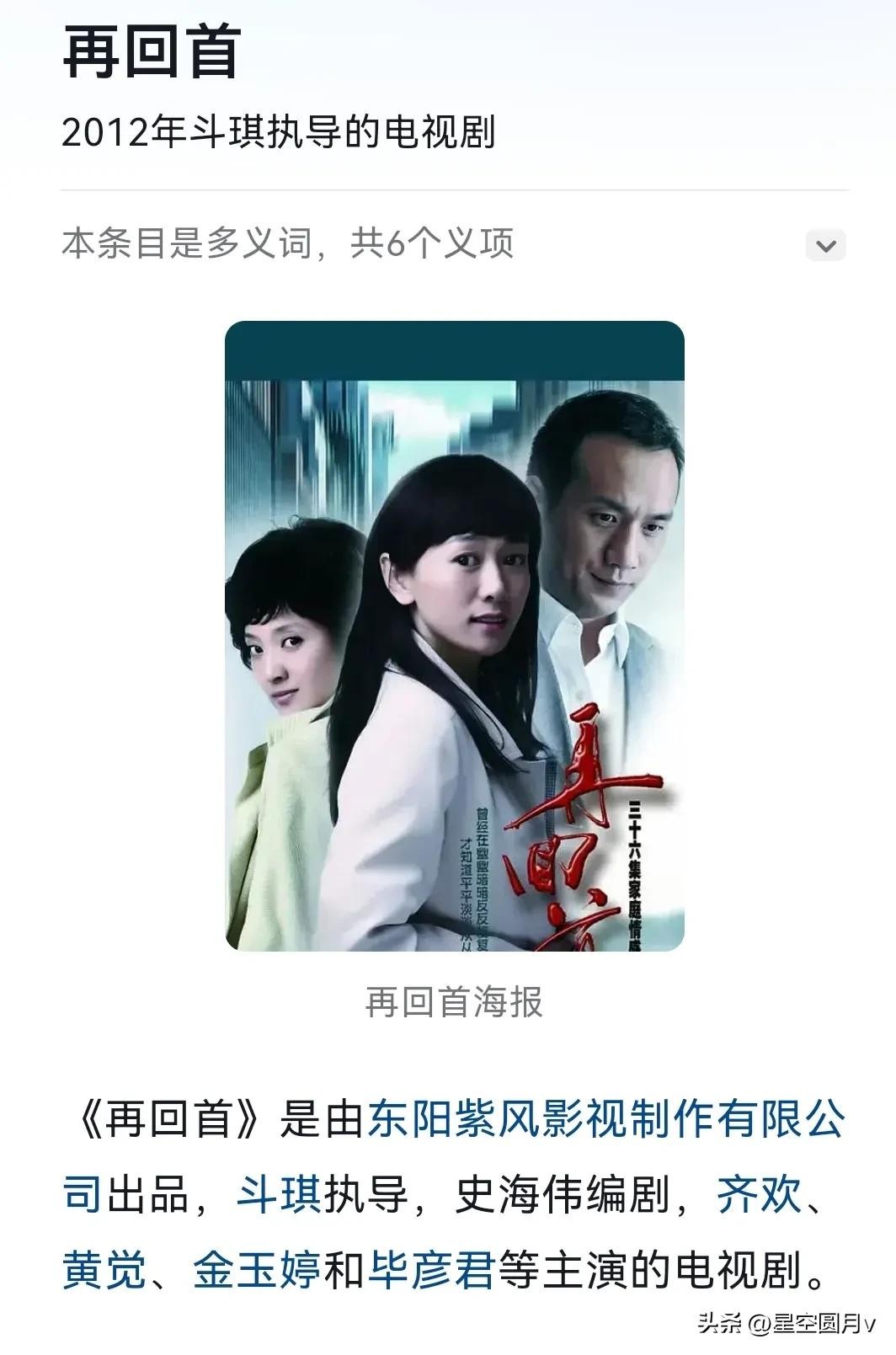Screen dimensions: 896x1355
Task: View actor 齐欢's entry
Action: (x=760, y=1195)
